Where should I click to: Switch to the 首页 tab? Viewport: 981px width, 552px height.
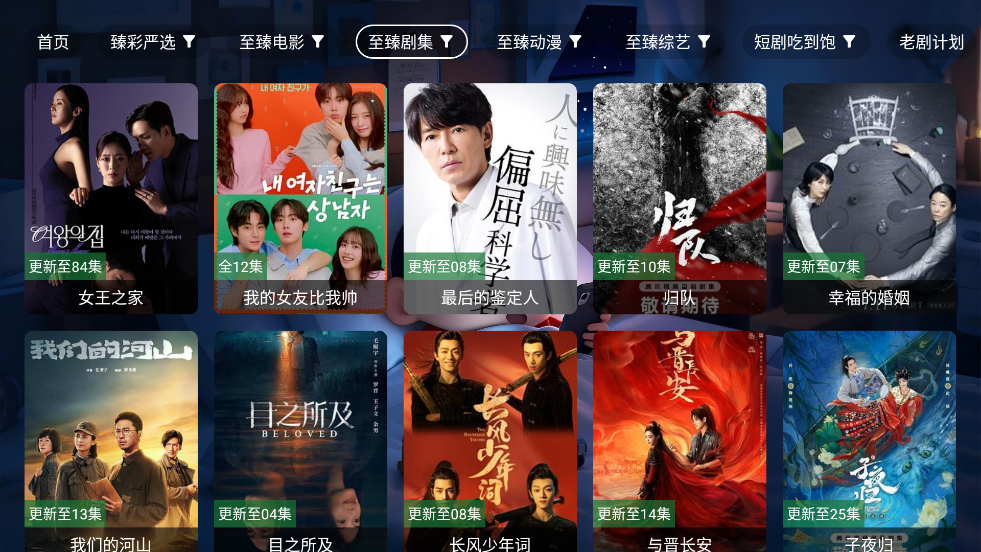[x=53, y=42]
